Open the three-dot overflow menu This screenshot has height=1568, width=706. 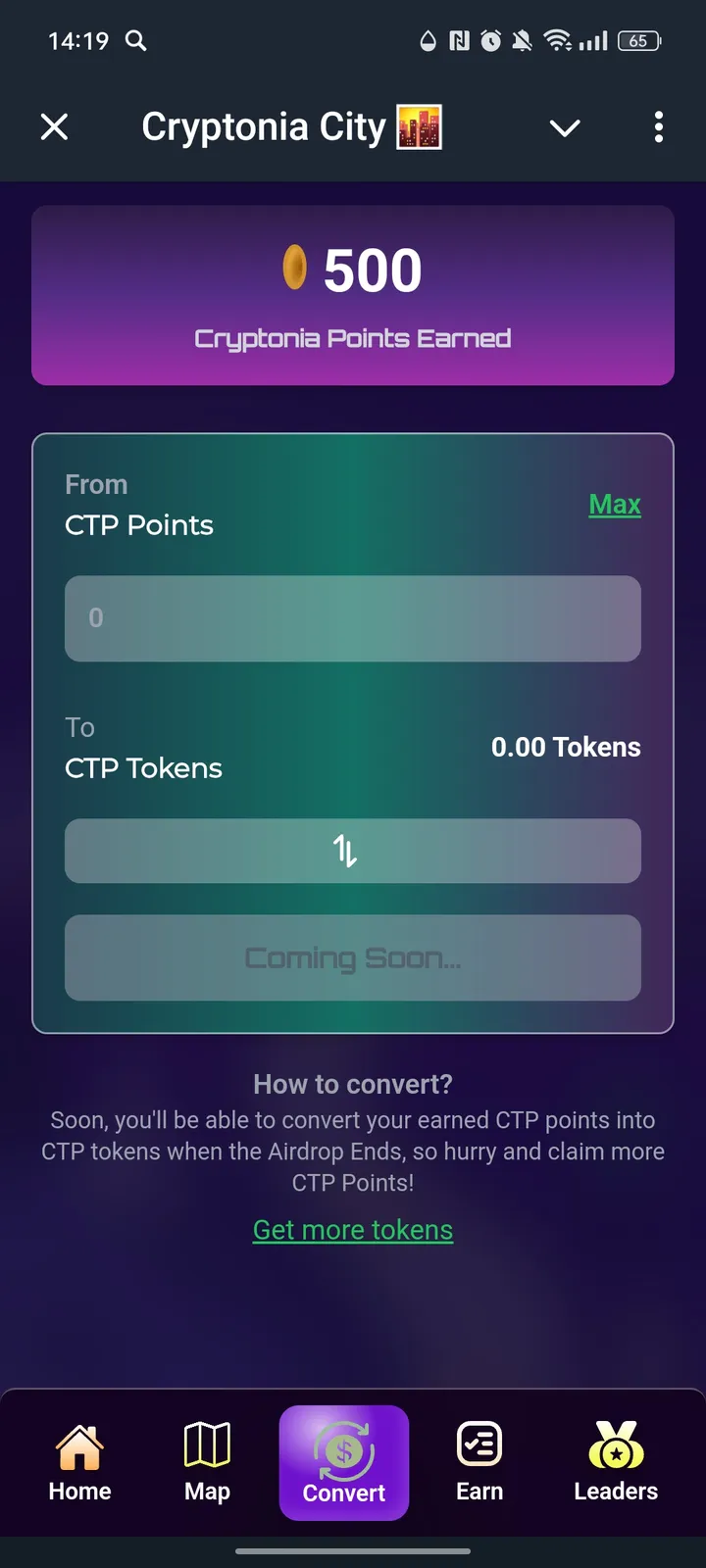coord(658,127)
